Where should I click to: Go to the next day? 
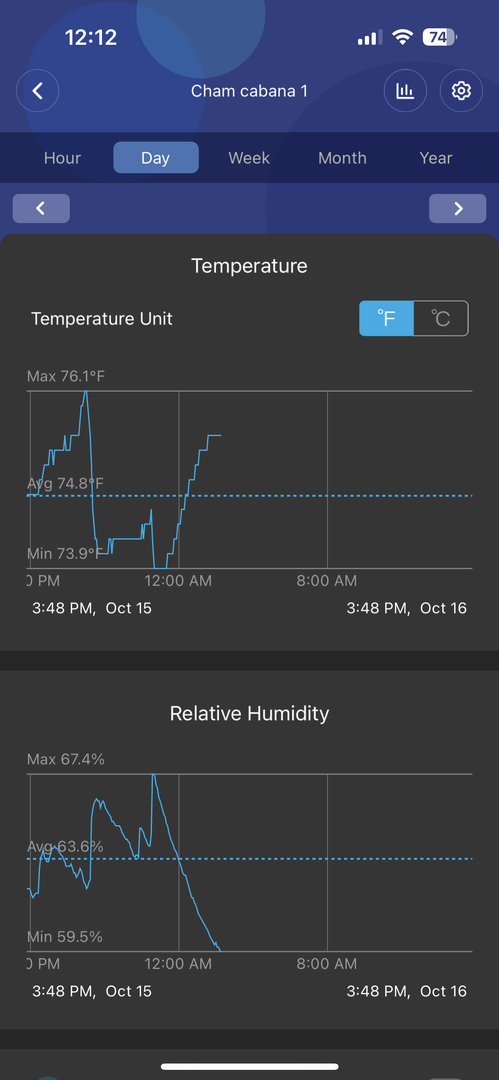click(x=458, y=209)
